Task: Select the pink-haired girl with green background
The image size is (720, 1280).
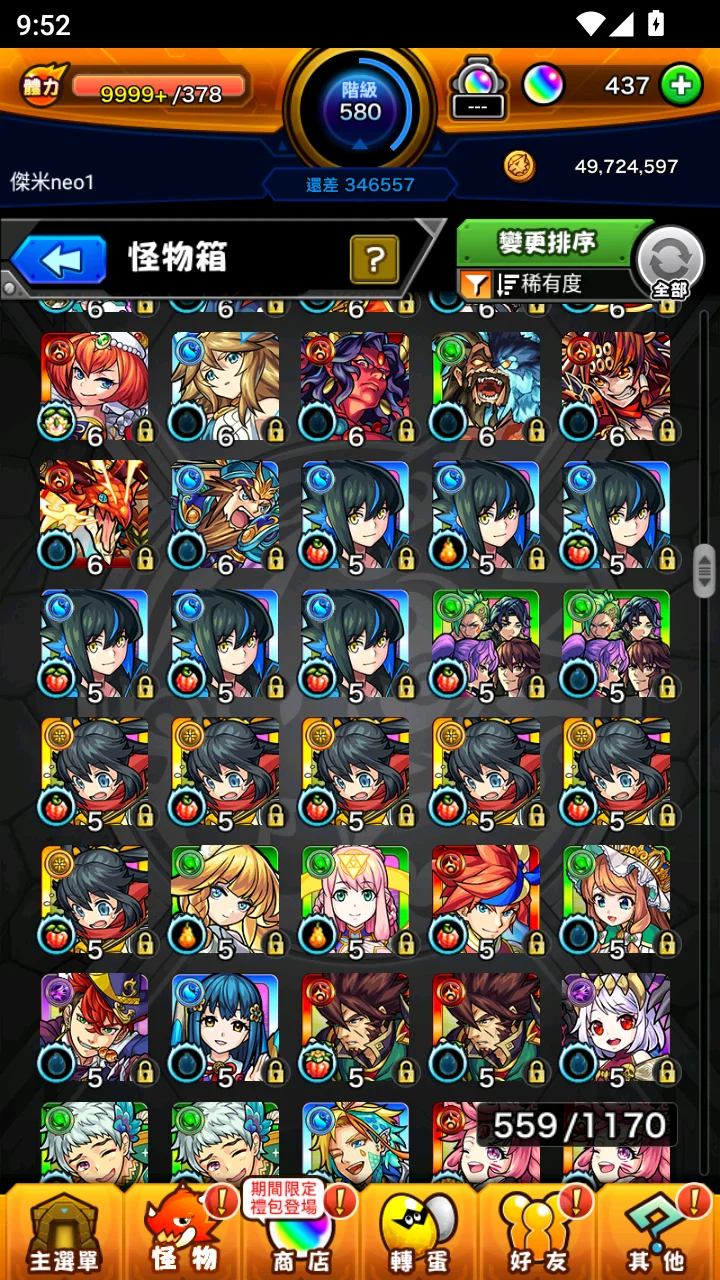Action: 355,898
